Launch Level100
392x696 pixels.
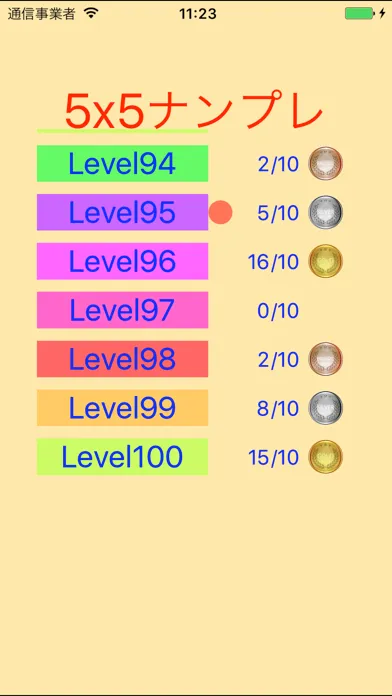coord(122,456)
